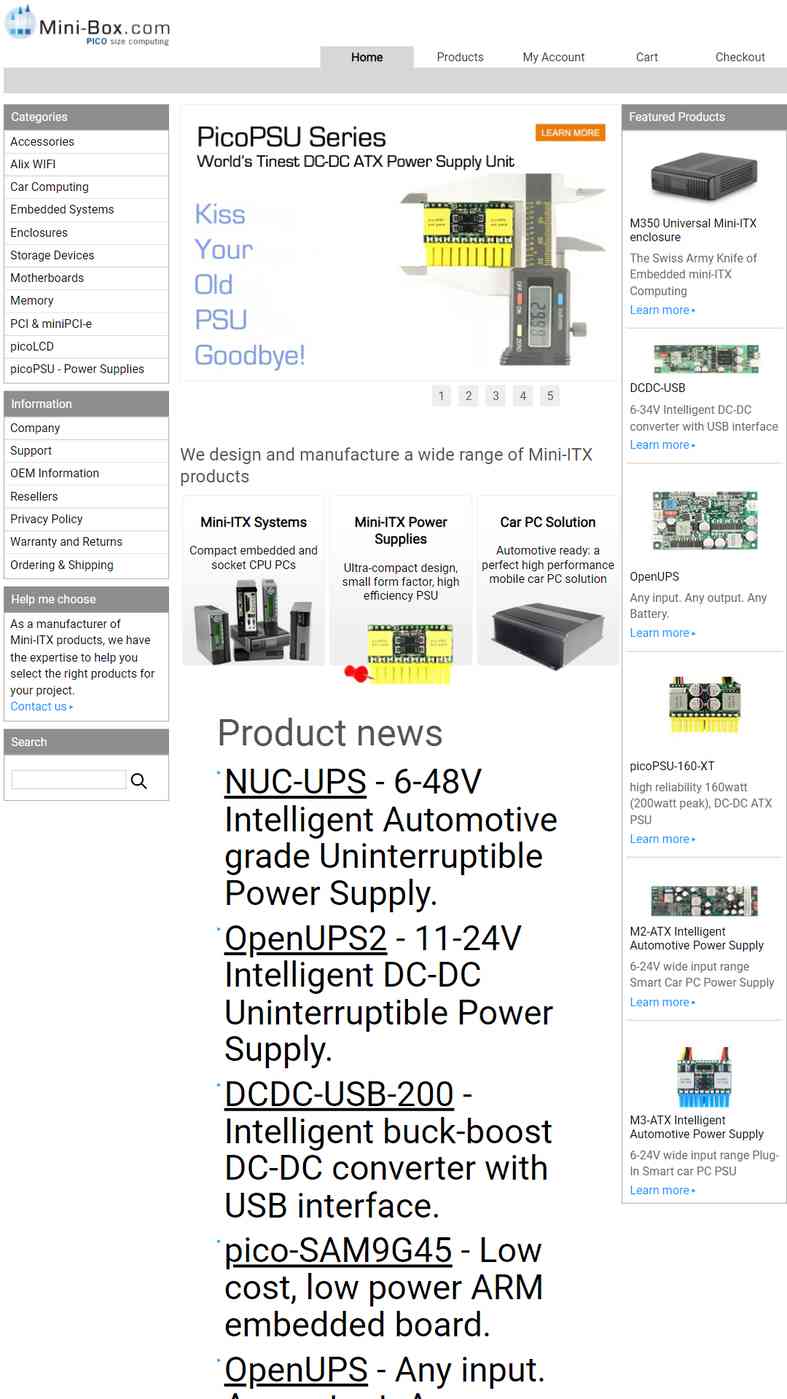
Task: Learn more about picoPSU-160-XT
Action: [662, 839]
